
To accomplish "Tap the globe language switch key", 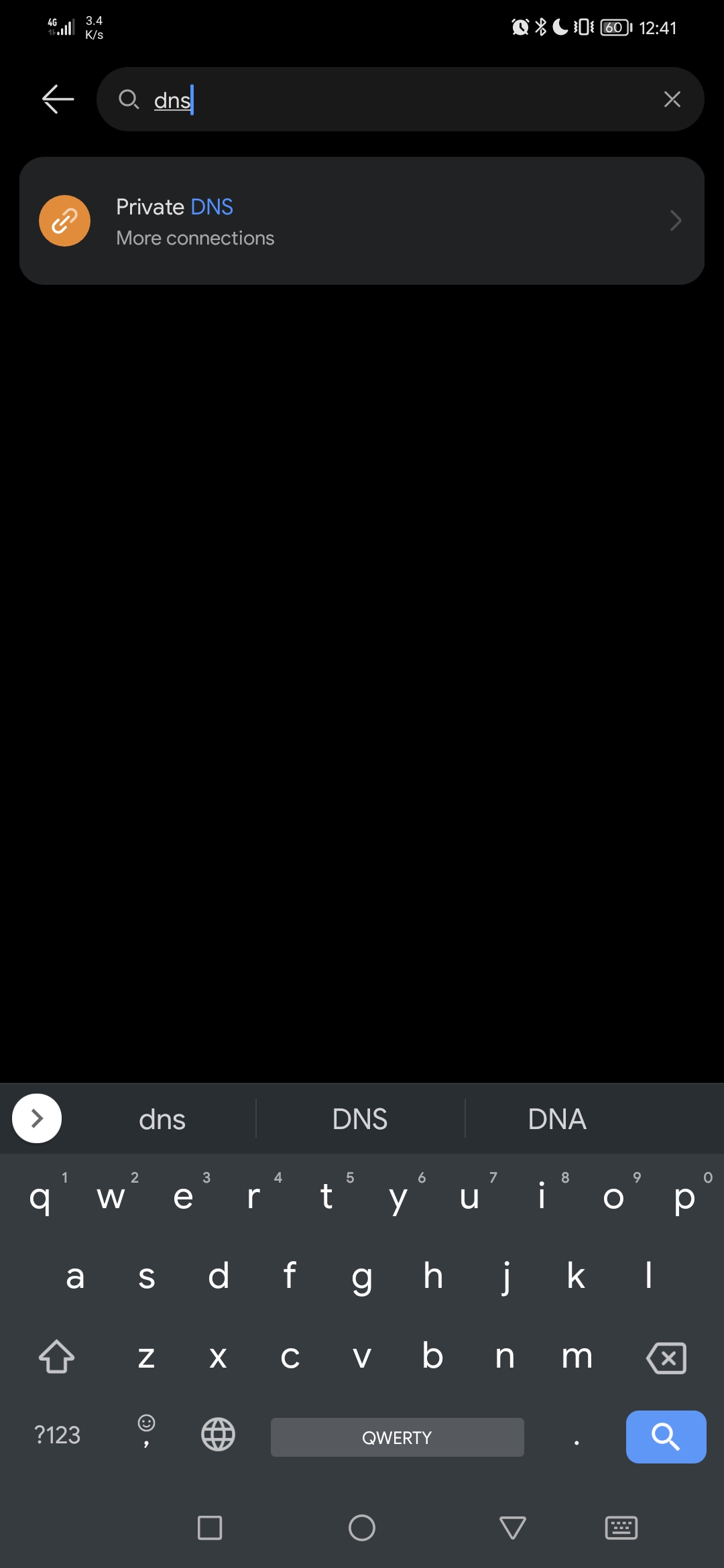I will tap(218, 1435).
